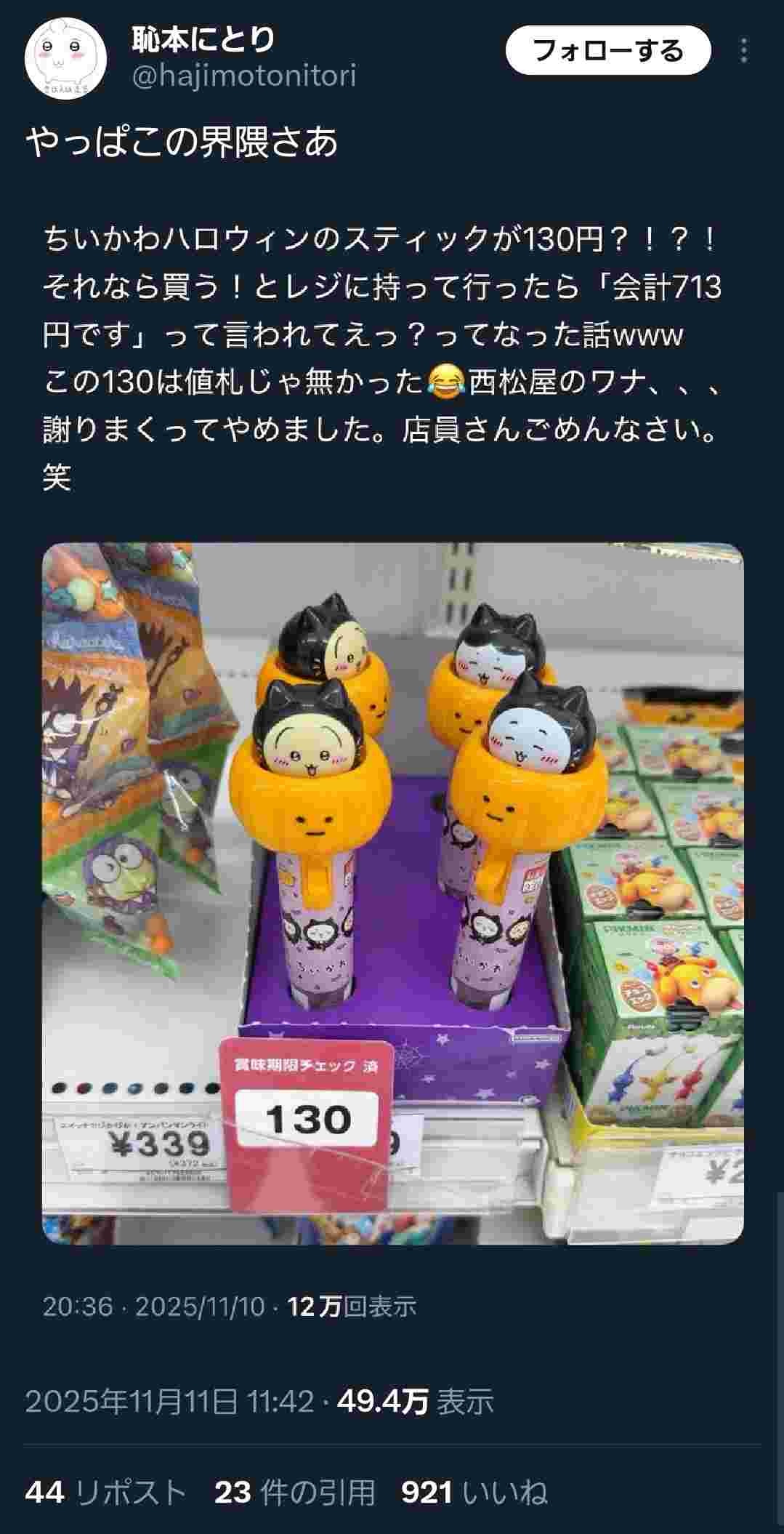View the 921 いいね likes list

[x=474, y=1493]
